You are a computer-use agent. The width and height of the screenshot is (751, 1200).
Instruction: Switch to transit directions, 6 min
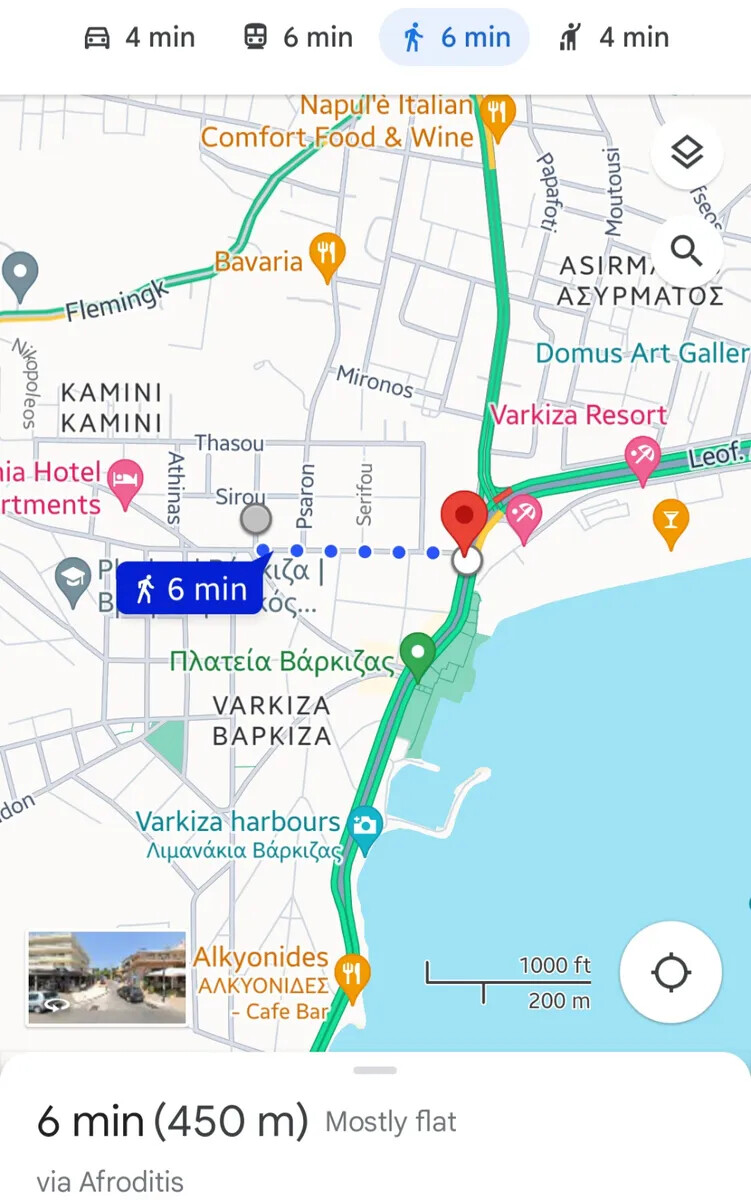coord(298,38)
